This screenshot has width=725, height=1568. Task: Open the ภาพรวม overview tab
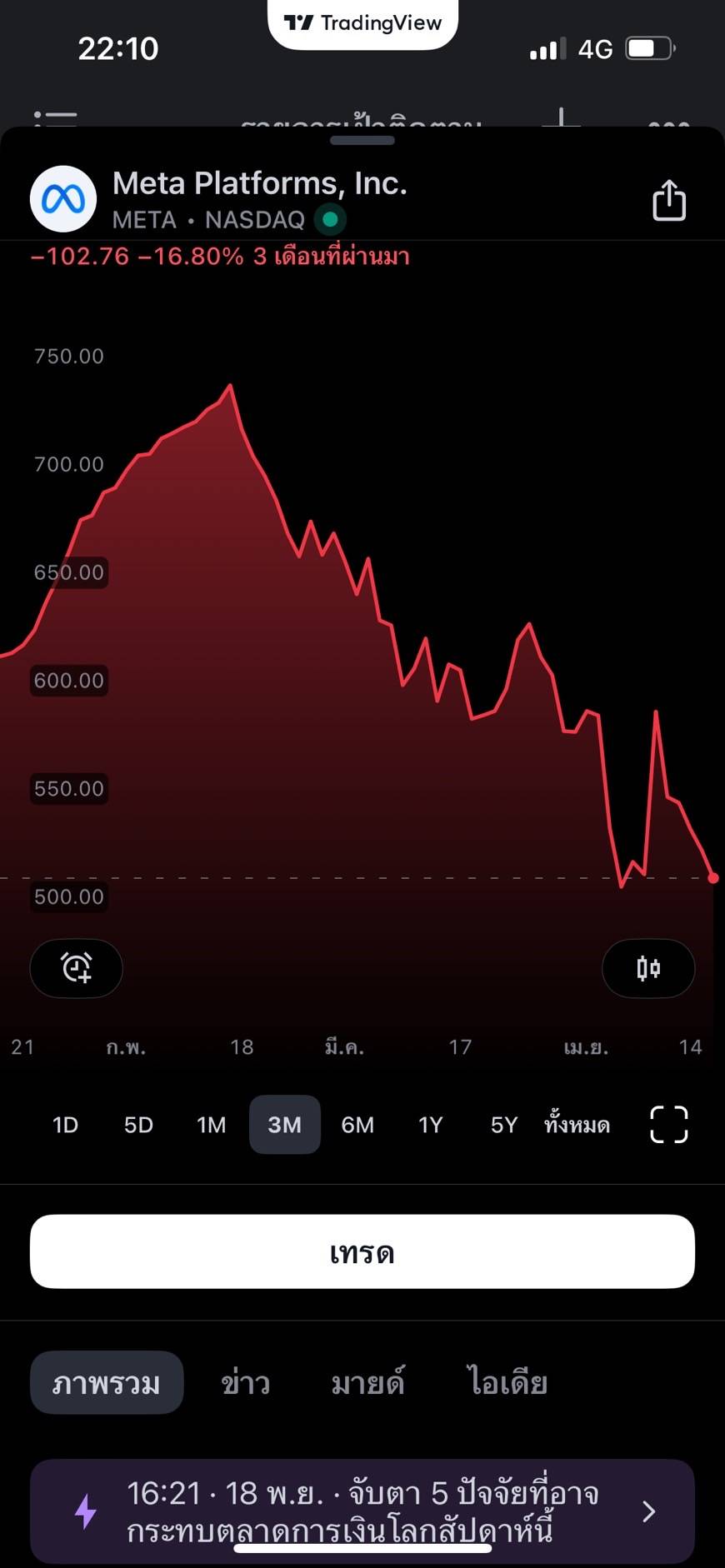[107, 1382]
